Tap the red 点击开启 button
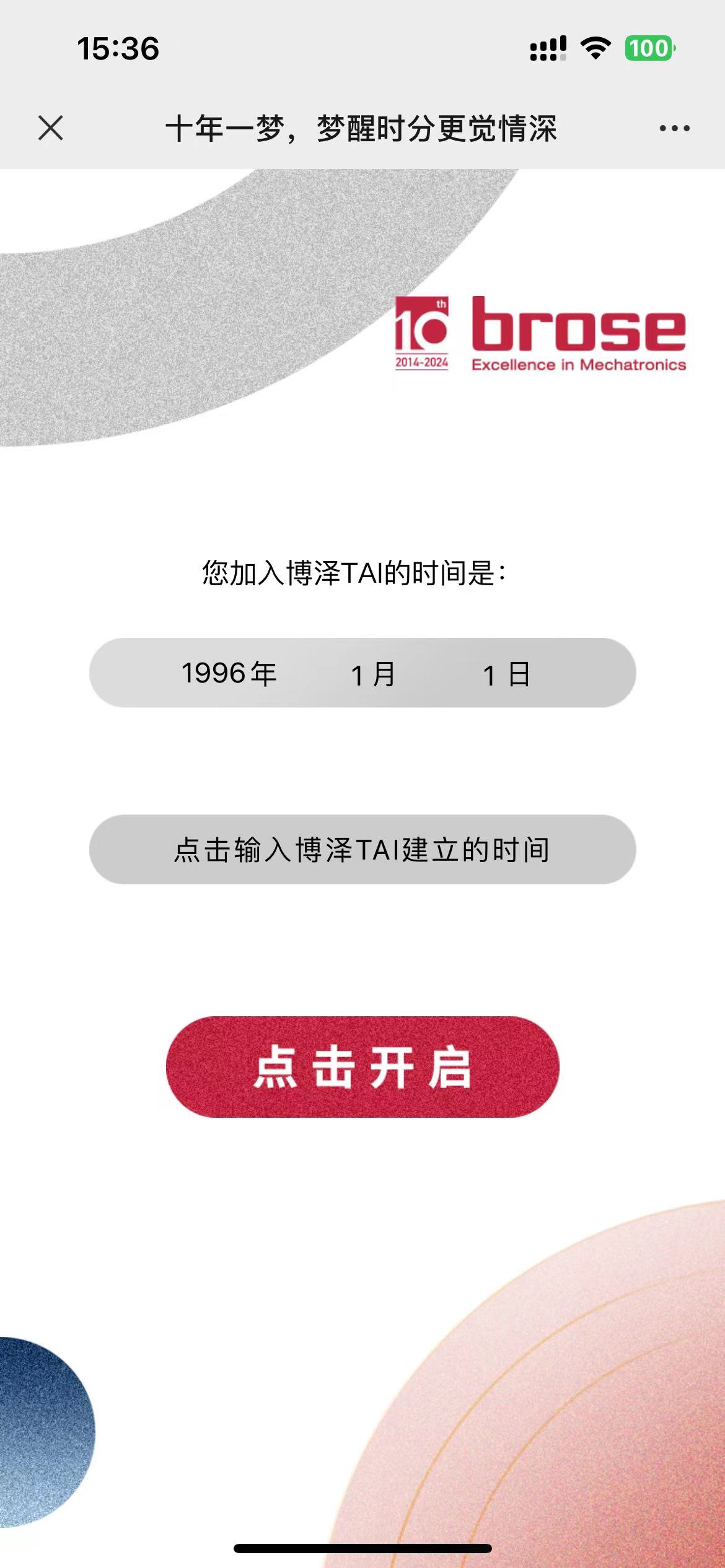This screenshot has width=725, height=1568. click(362, 1066)
